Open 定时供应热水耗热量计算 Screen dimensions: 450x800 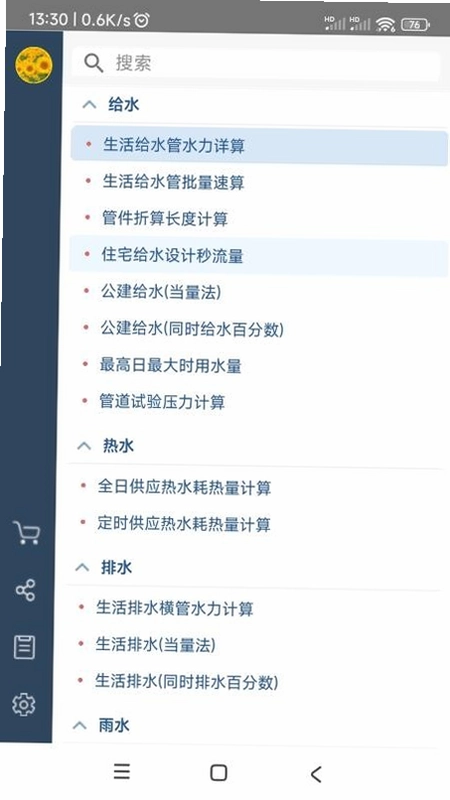[255, 524]
